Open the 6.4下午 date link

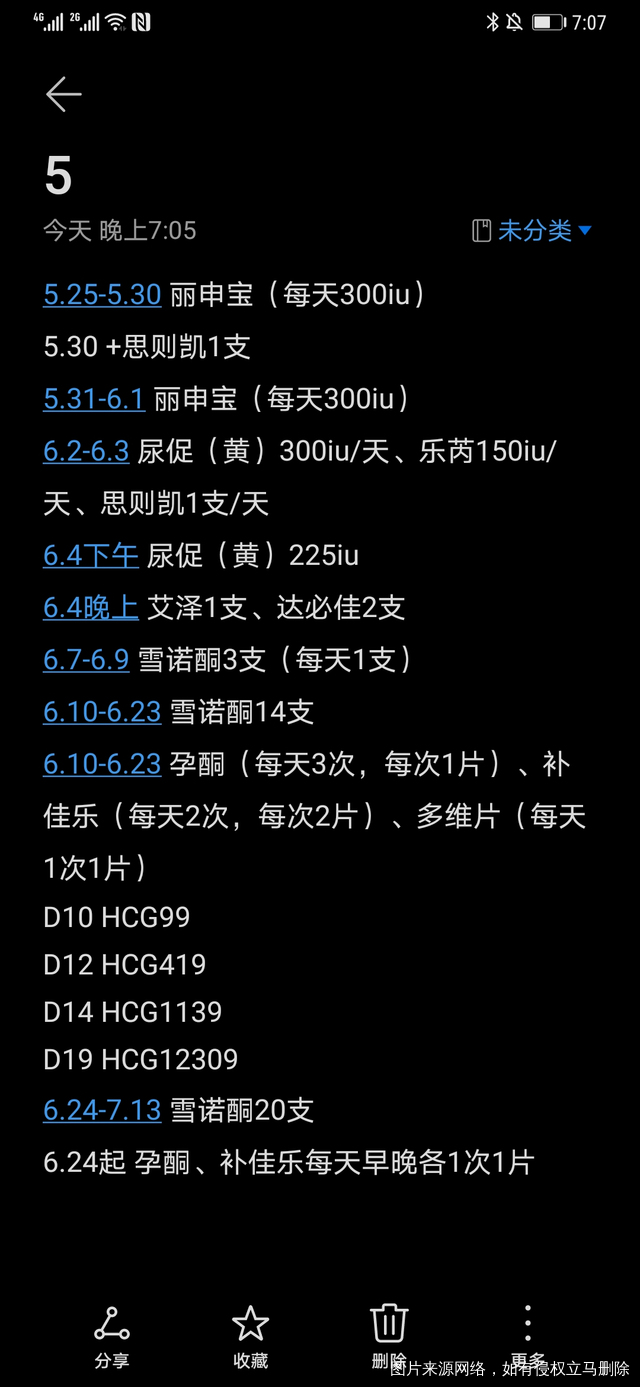91,555
